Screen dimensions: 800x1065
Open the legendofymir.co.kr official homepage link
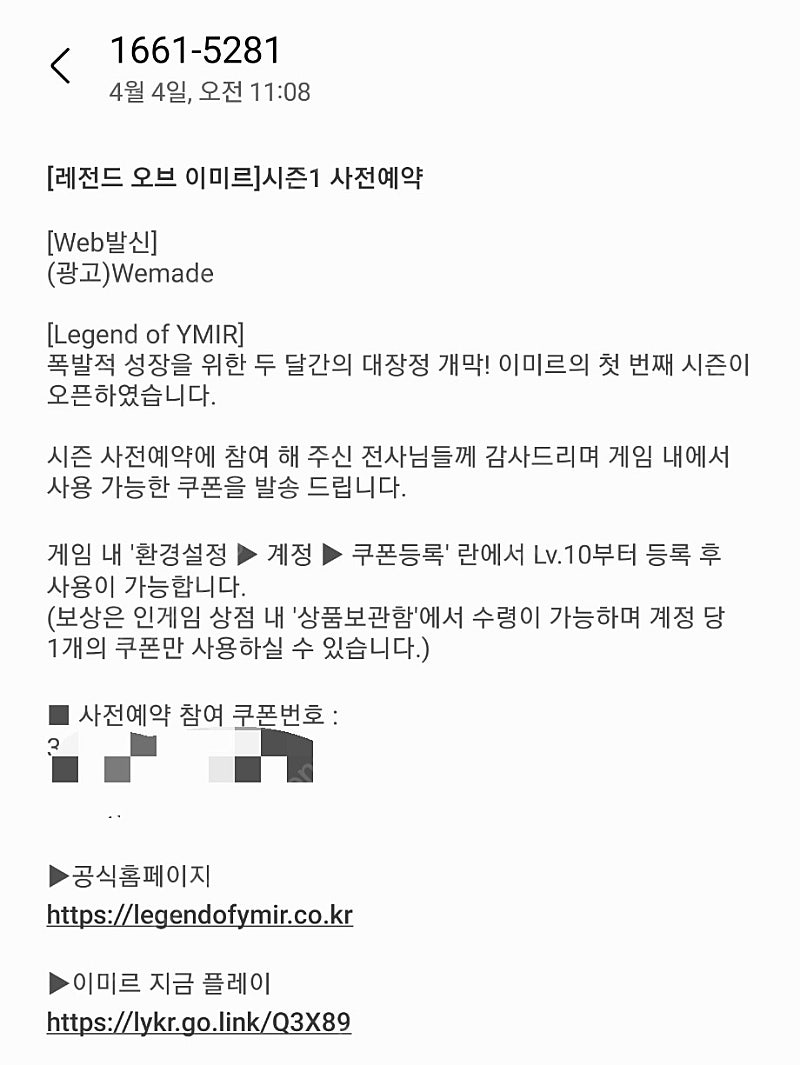199,914
